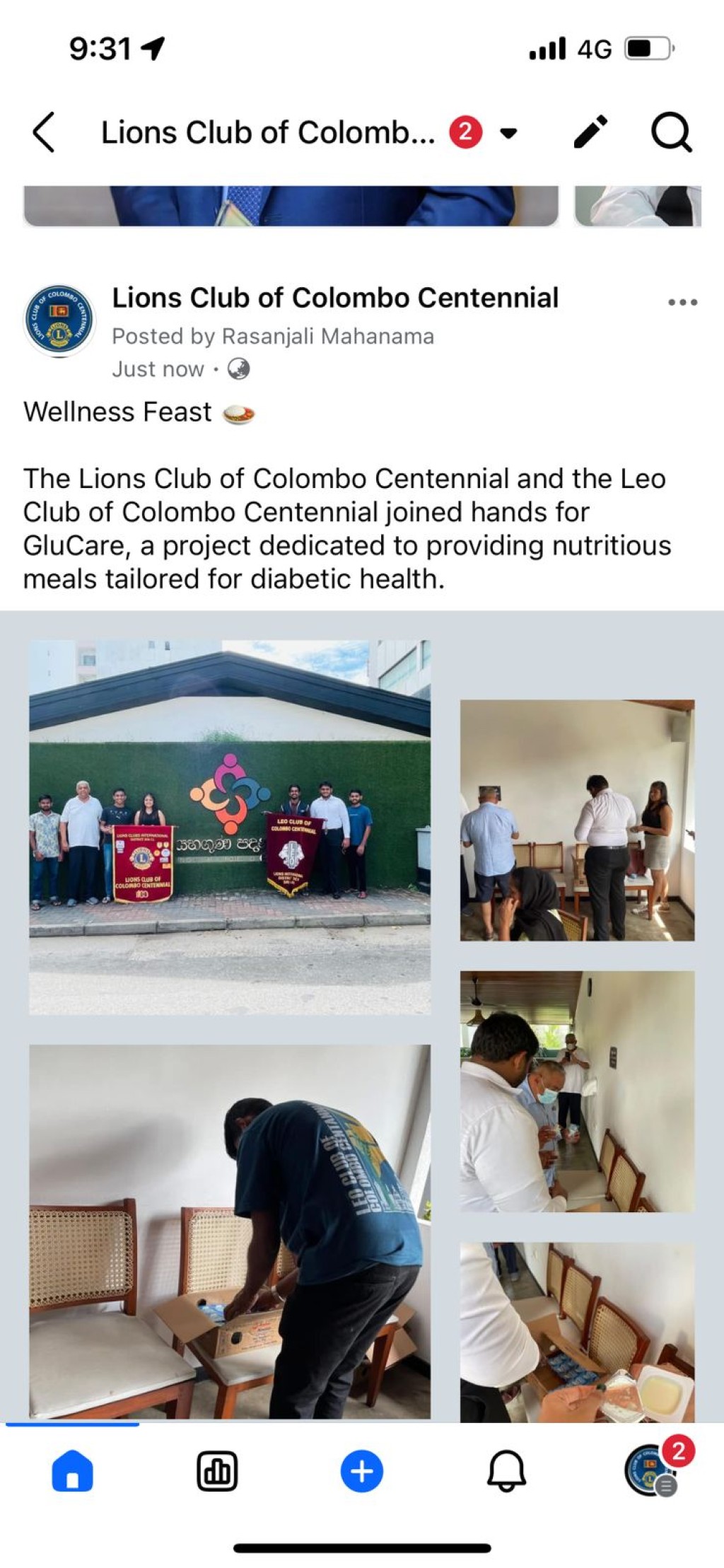Image resolution: width=724 pixels, height=1568 pixels.
Task: Open the insights chart tab
Action: (x=217, y=1470)
